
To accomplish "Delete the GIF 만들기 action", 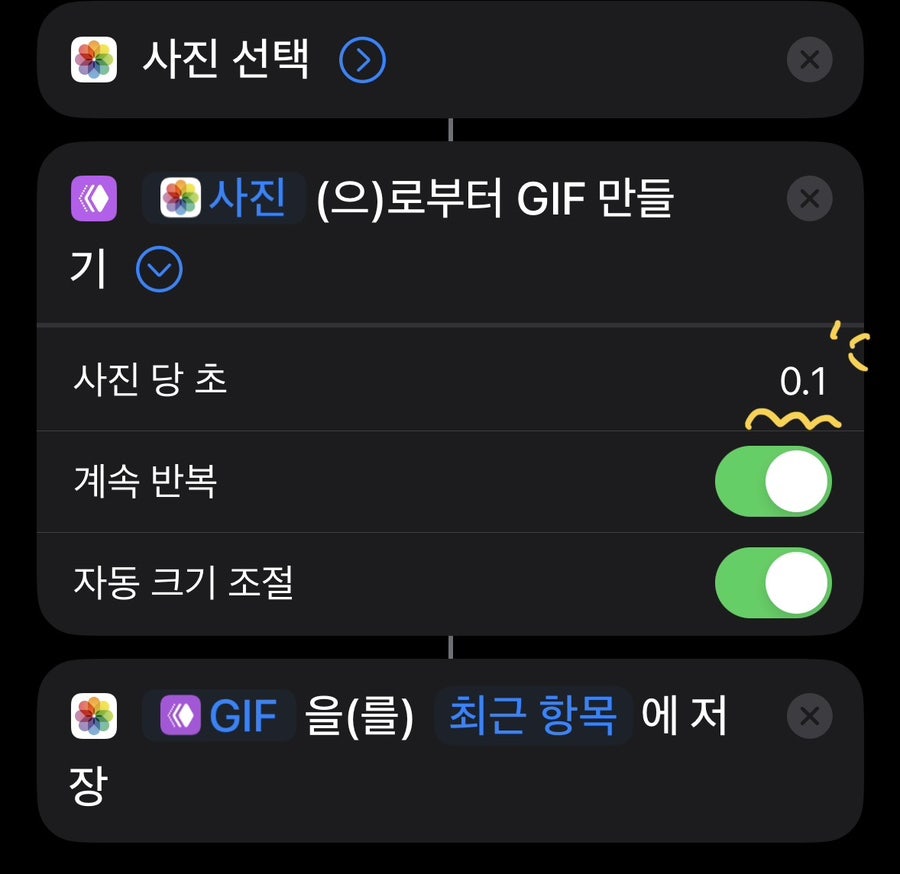I will 809,199.
